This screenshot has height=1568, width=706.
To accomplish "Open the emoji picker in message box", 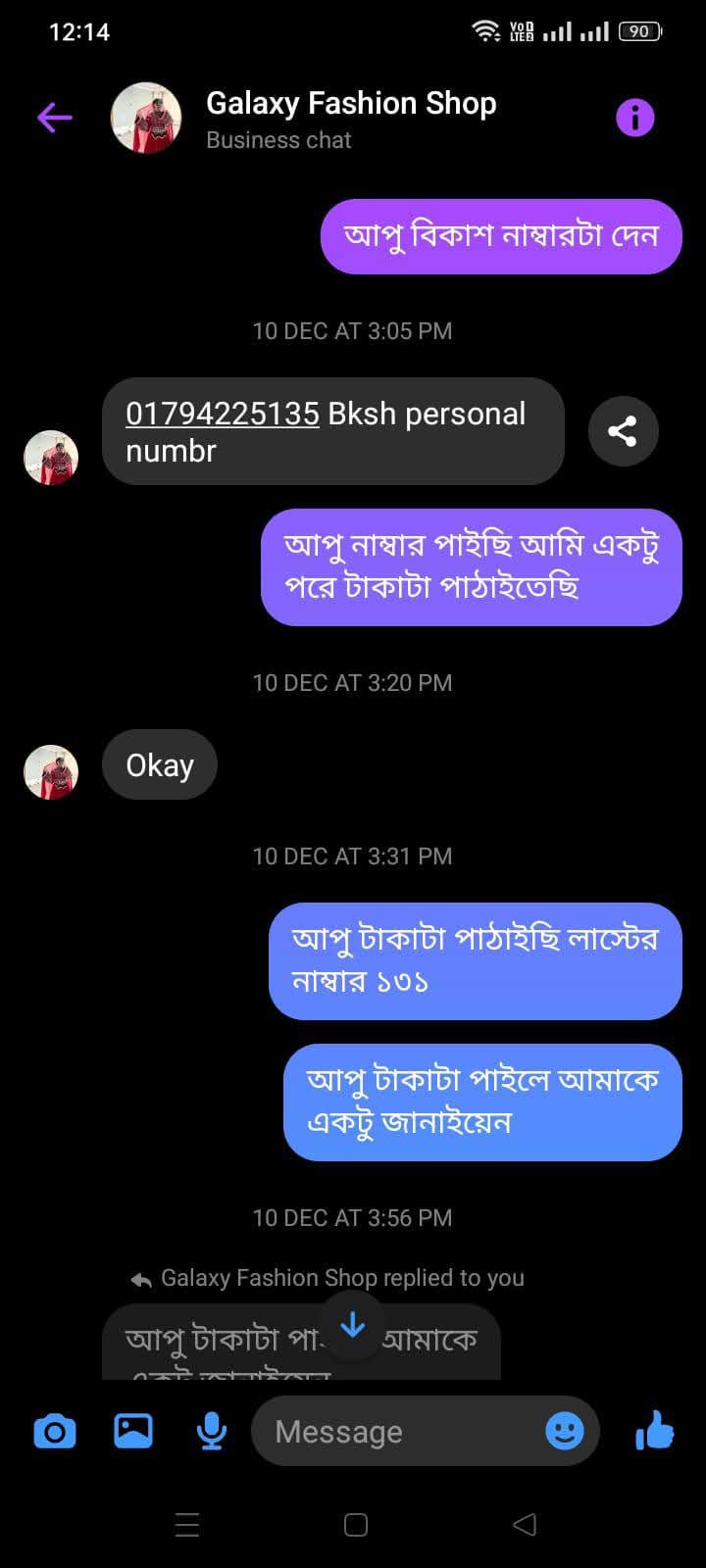I will pyautogui.click(x=565, y=1432).
